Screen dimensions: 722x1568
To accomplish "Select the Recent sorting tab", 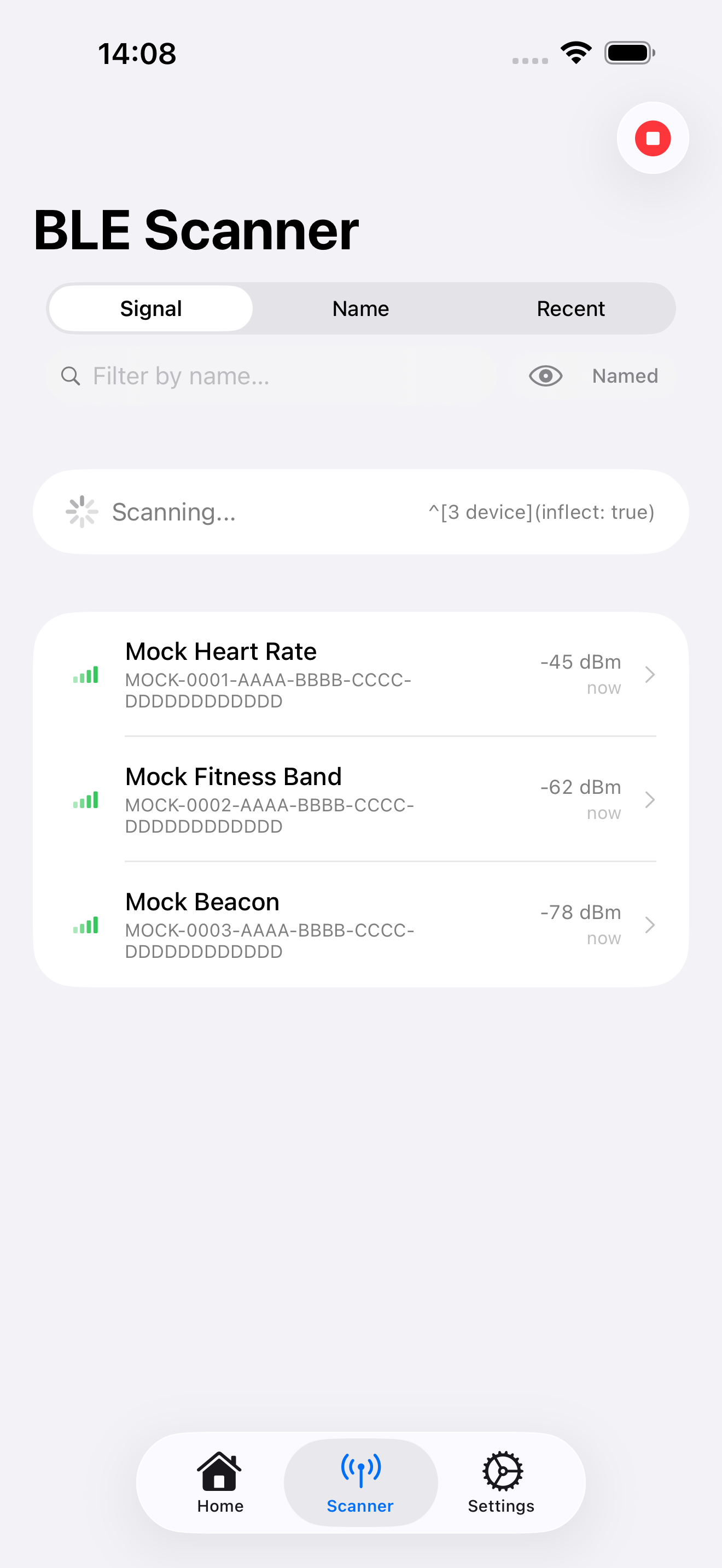I will tap(570, 308).
